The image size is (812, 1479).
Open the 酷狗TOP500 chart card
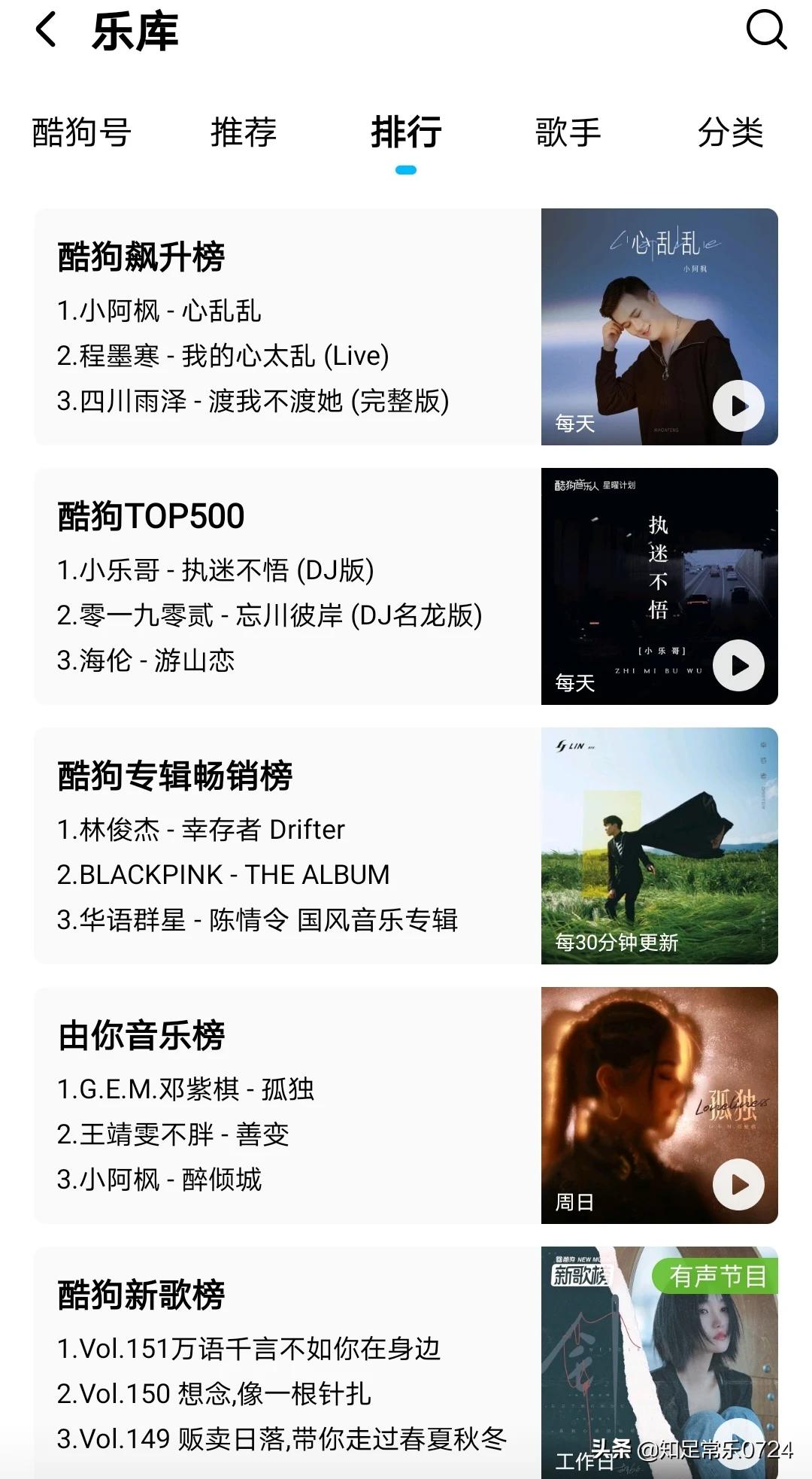point(287,587)
